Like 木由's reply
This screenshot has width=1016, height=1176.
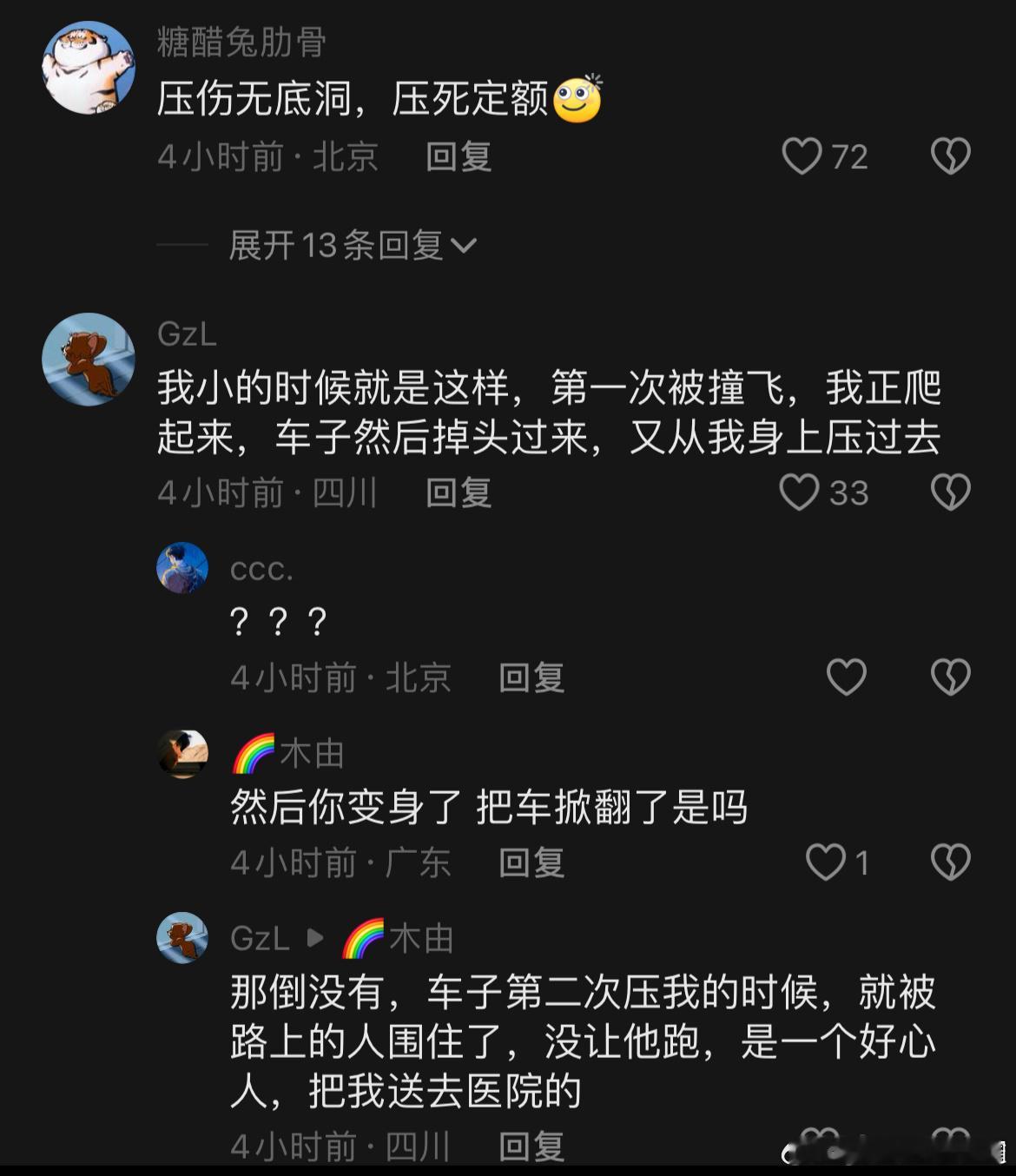(x=825, y=862)
